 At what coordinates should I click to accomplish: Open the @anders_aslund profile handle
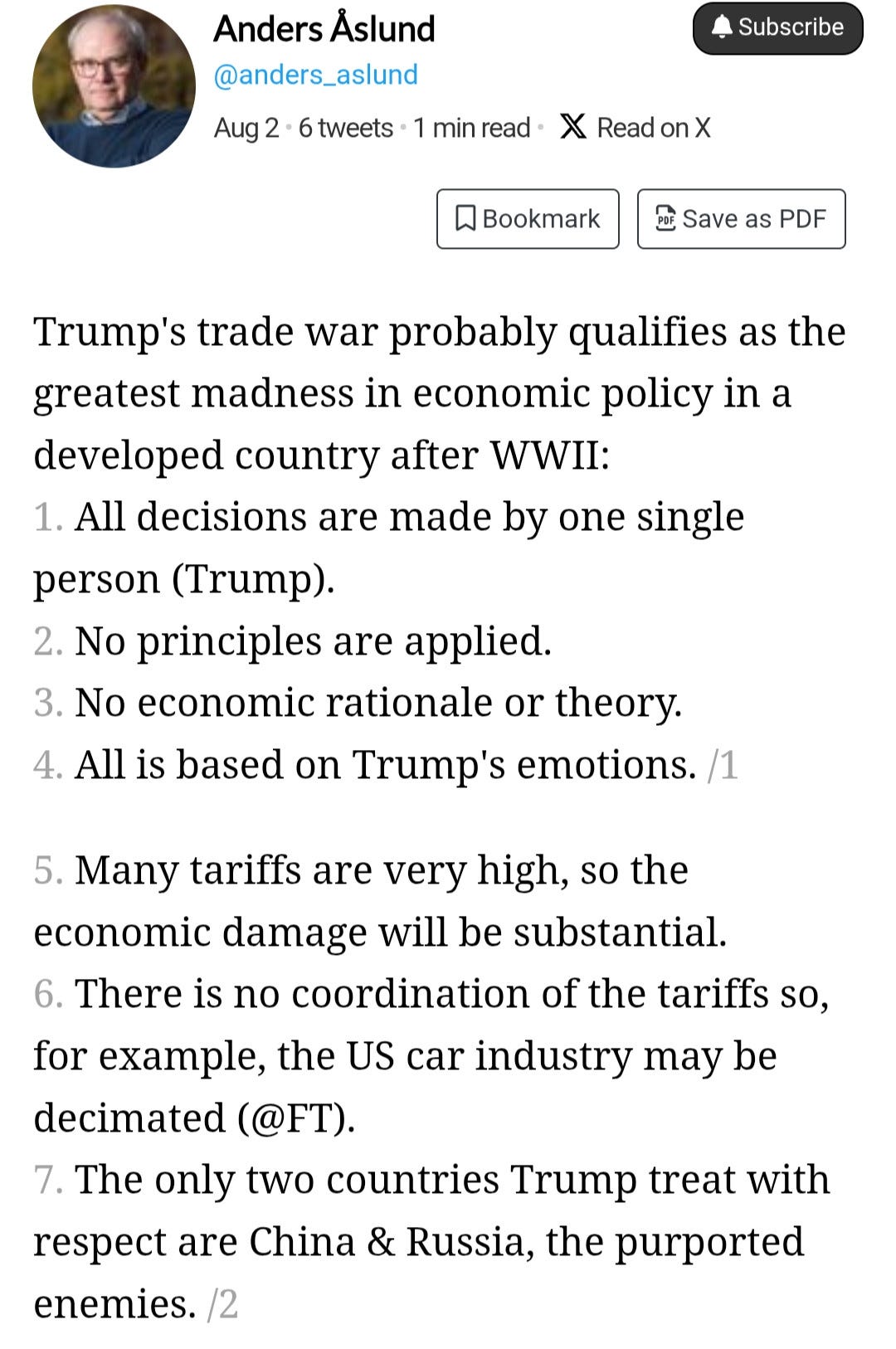point(315,75)
